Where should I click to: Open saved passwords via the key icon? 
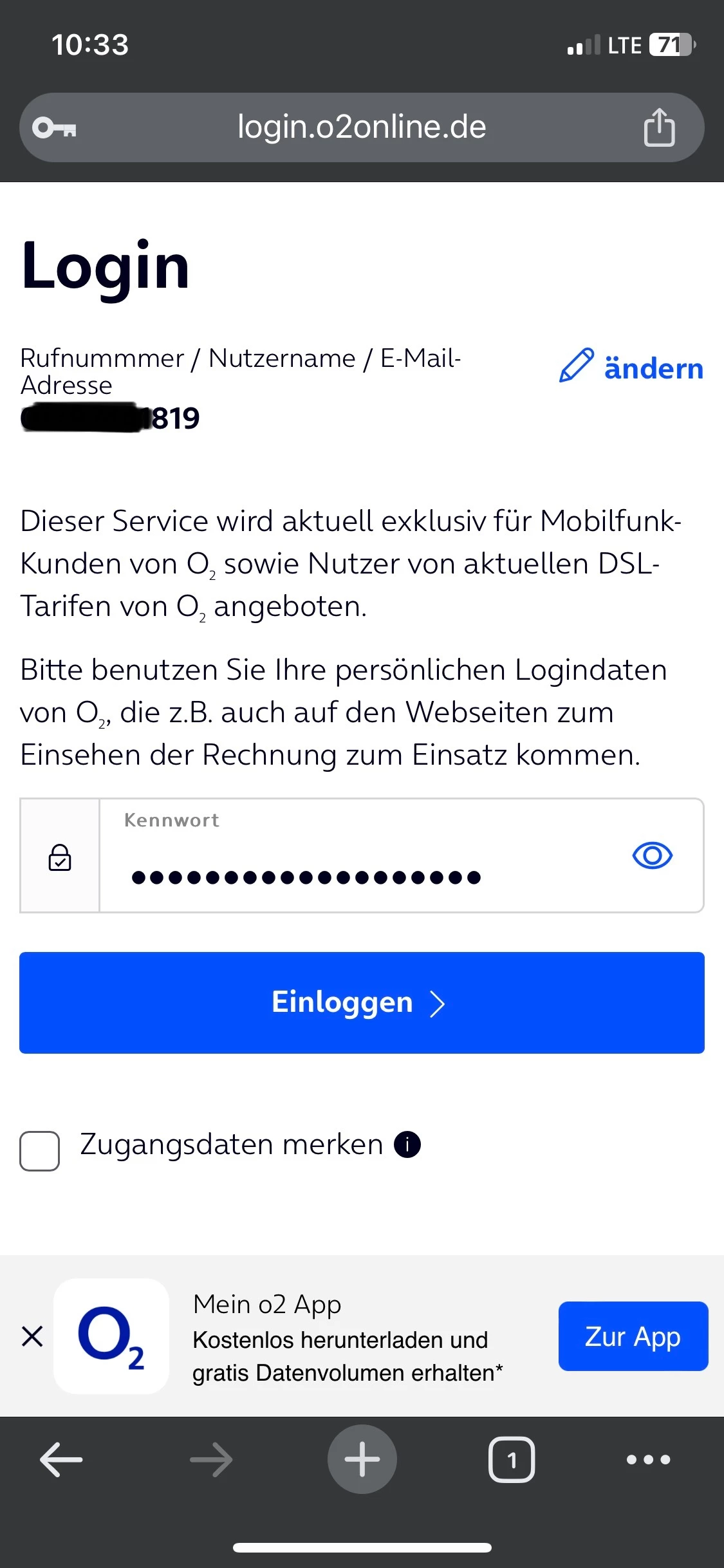(55, 127)
